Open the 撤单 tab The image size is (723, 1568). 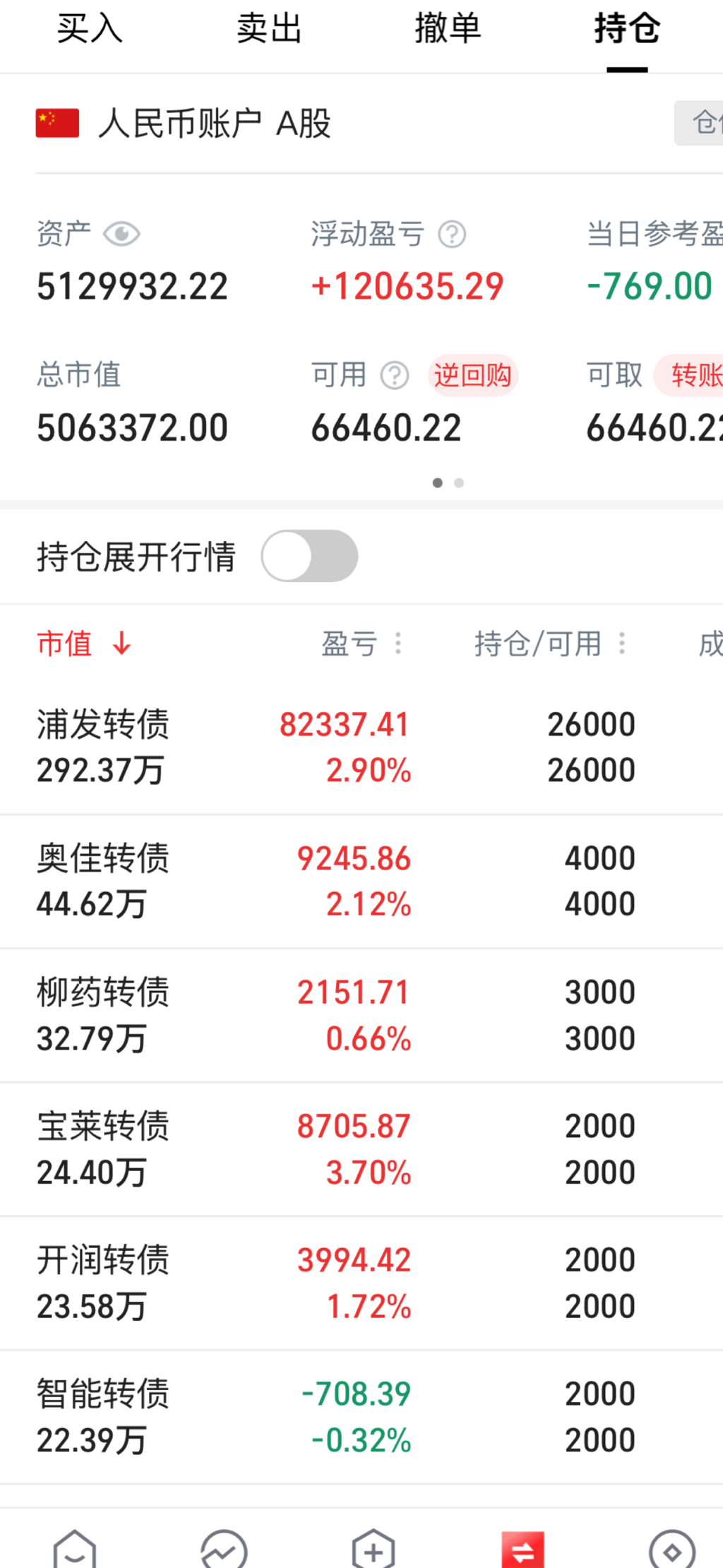pos(448,30)
